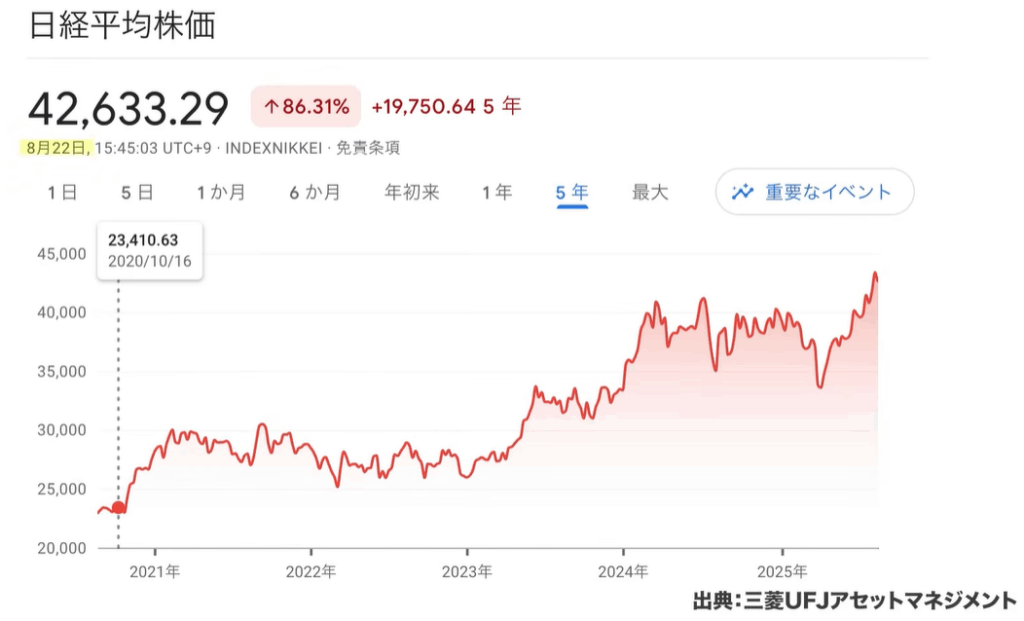Select 年初来 time range
Viewport: 1024px width, 621px height.
[412, 193]
